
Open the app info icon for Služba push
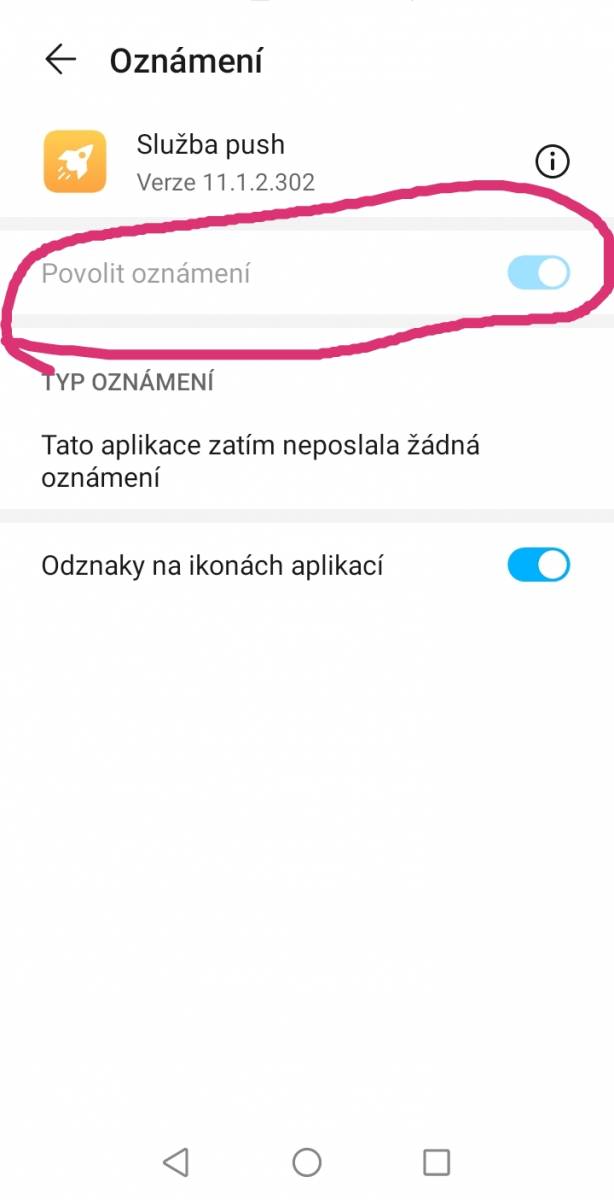click(x=552, y=161)
